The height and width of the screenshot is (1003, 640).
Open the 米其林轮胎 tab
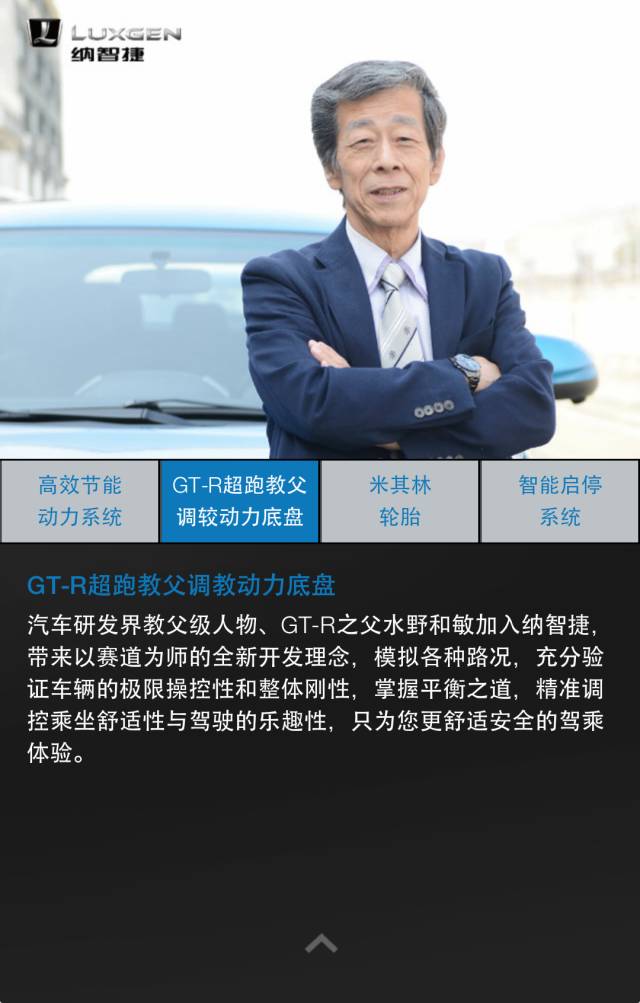[399, 501]
